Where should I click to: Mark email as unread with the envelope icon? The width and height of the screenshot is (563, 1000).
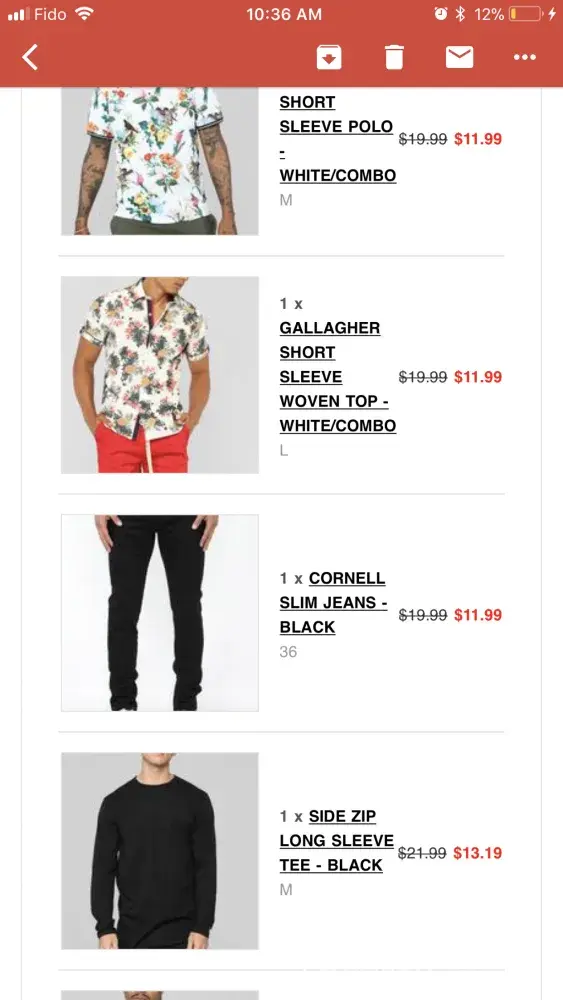[459, 57]
